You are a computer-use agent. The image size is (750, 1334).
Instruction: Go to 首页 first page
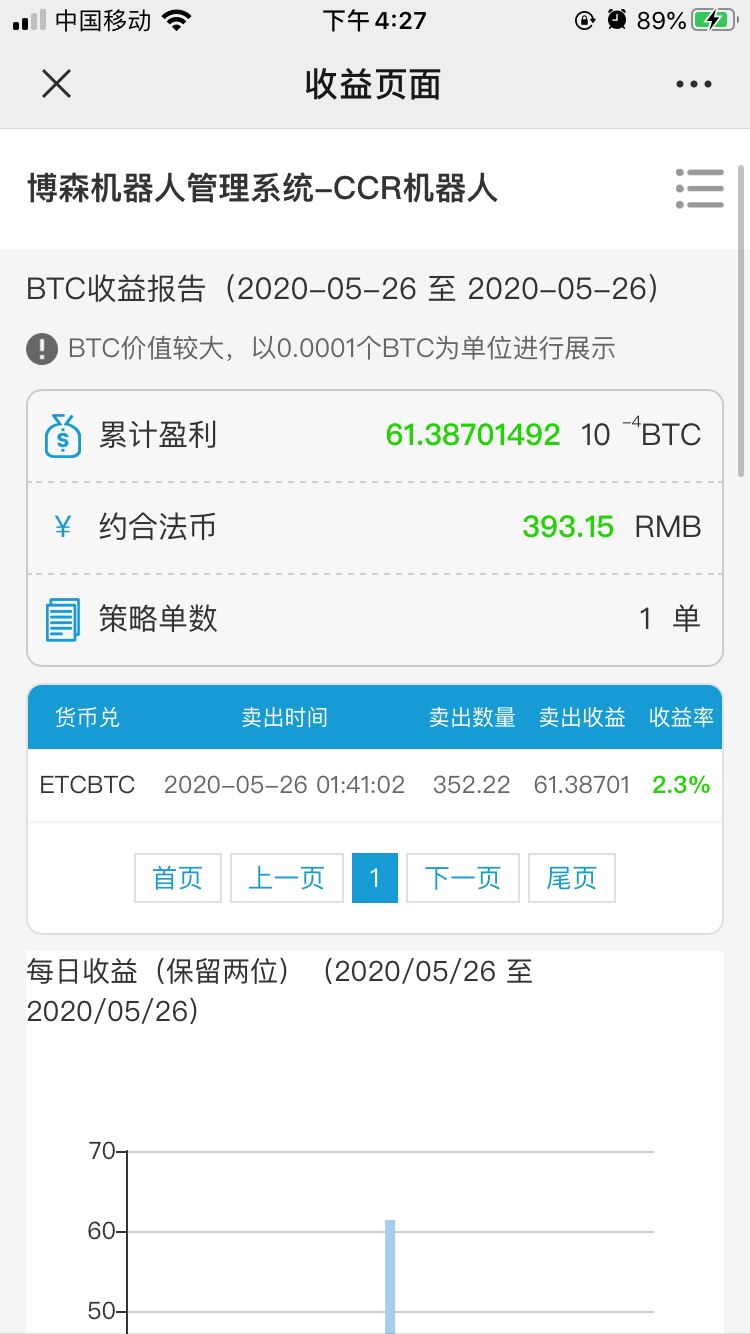[x=178, y=878]
